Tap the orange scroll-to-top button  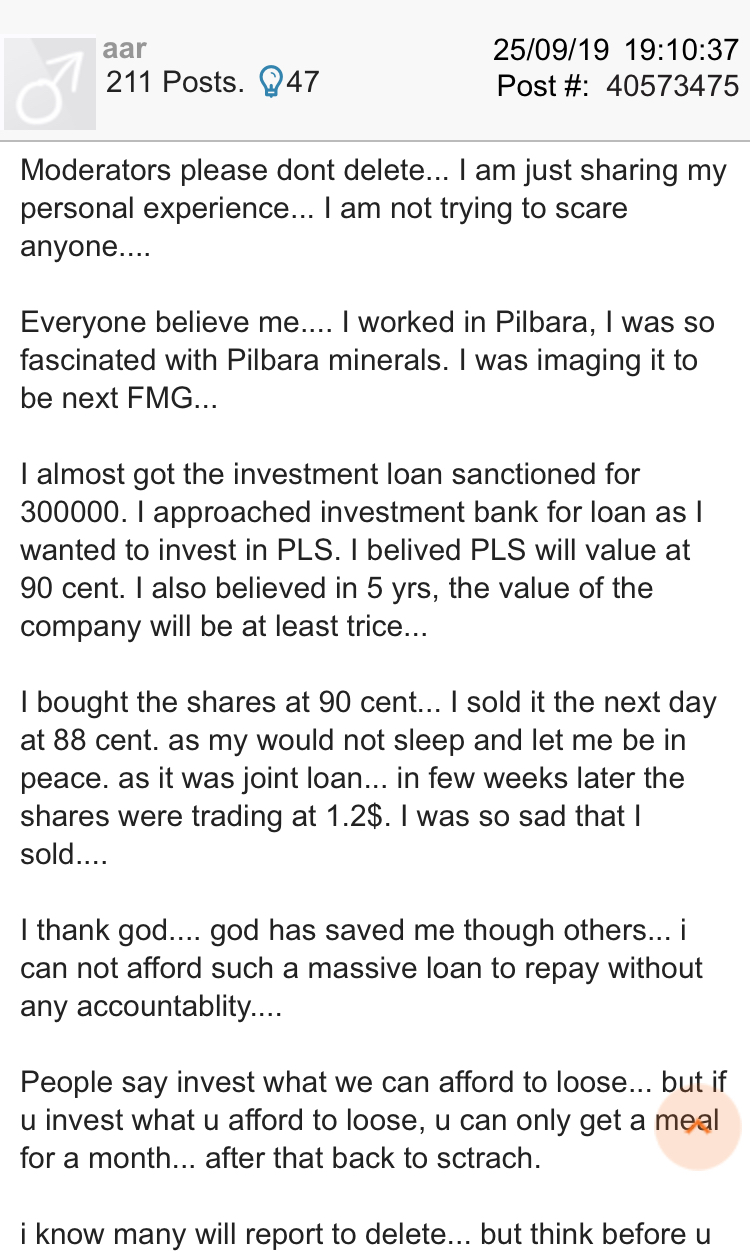[x=697, y=1126]
